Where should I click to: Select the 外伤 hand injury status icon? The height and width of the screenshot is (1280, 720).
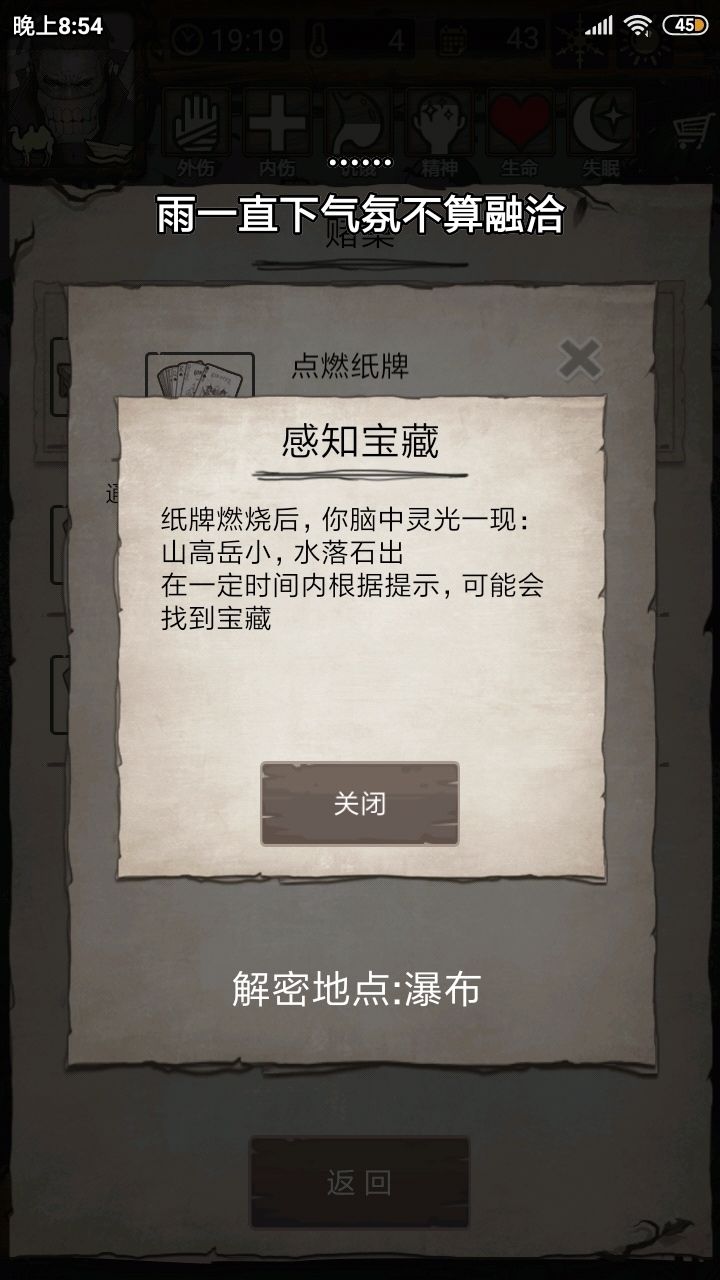[196, 125]
